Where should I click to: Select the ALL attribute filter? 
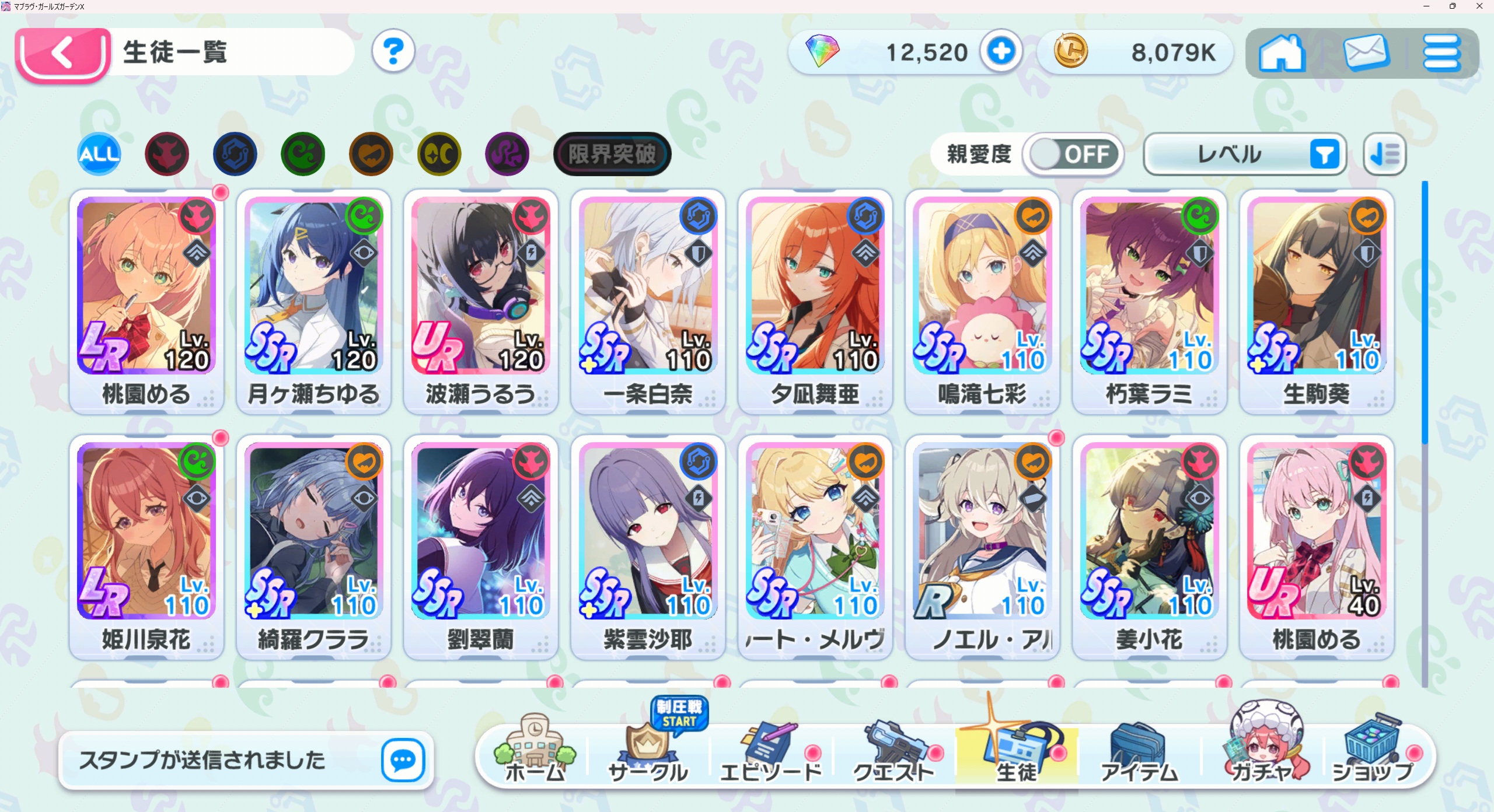99,155
